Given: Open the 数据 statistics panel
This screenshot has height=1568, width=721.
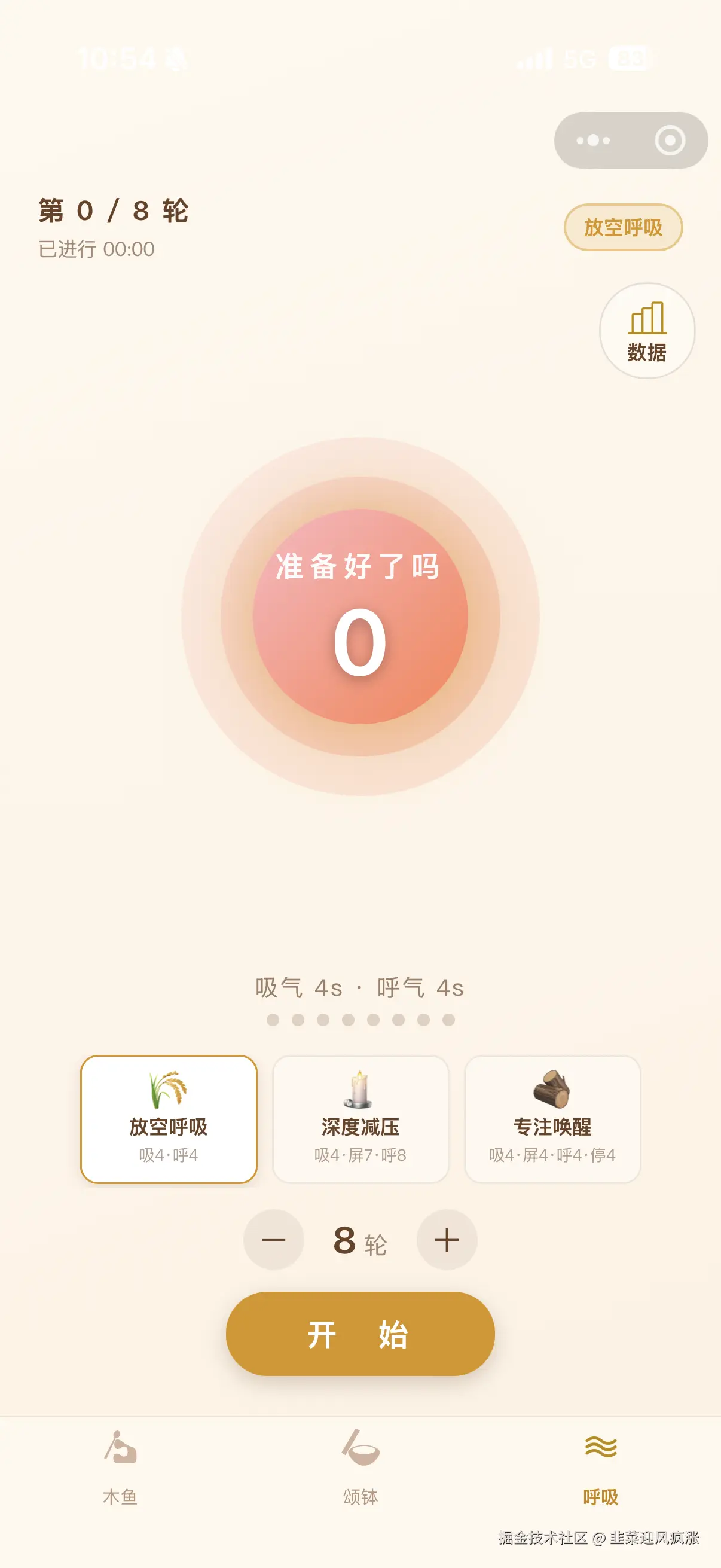Looking at the screenshot, I should point(649,329).
